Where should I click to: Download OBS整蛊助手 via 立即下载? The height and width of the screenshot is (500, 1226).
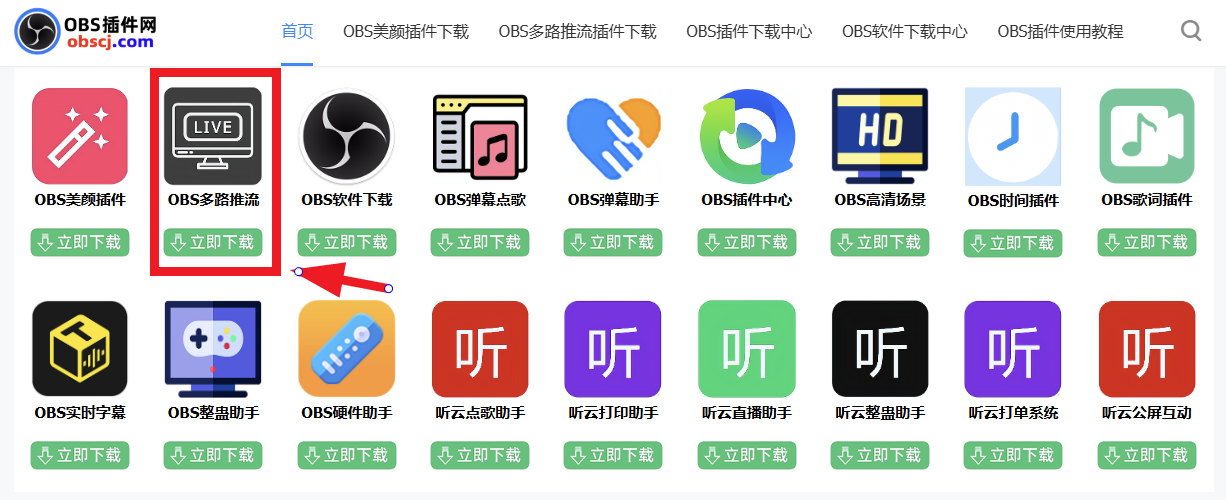point(213,455)
